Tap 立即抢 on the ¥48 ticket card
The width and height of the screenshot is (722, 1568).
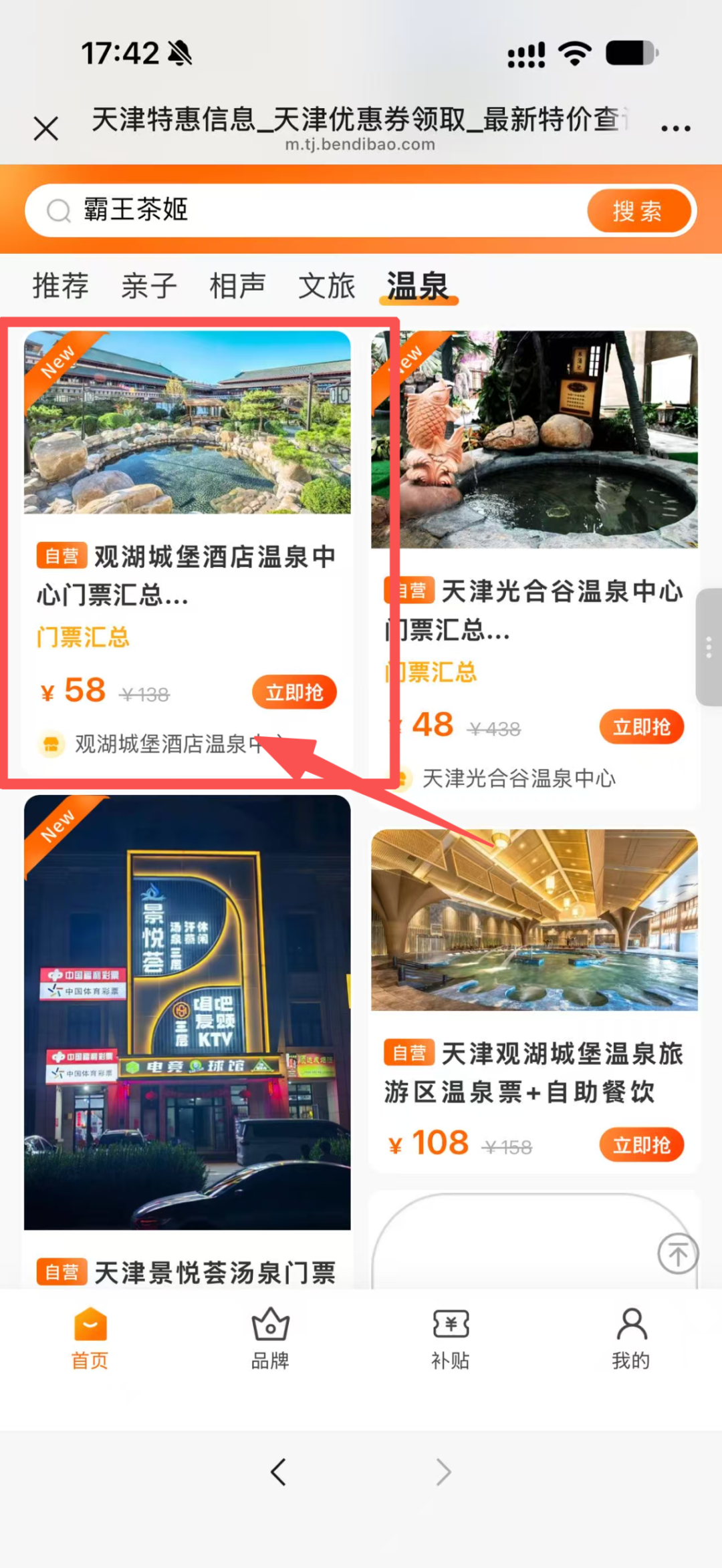pyautogui.click(x=642, y=727)
